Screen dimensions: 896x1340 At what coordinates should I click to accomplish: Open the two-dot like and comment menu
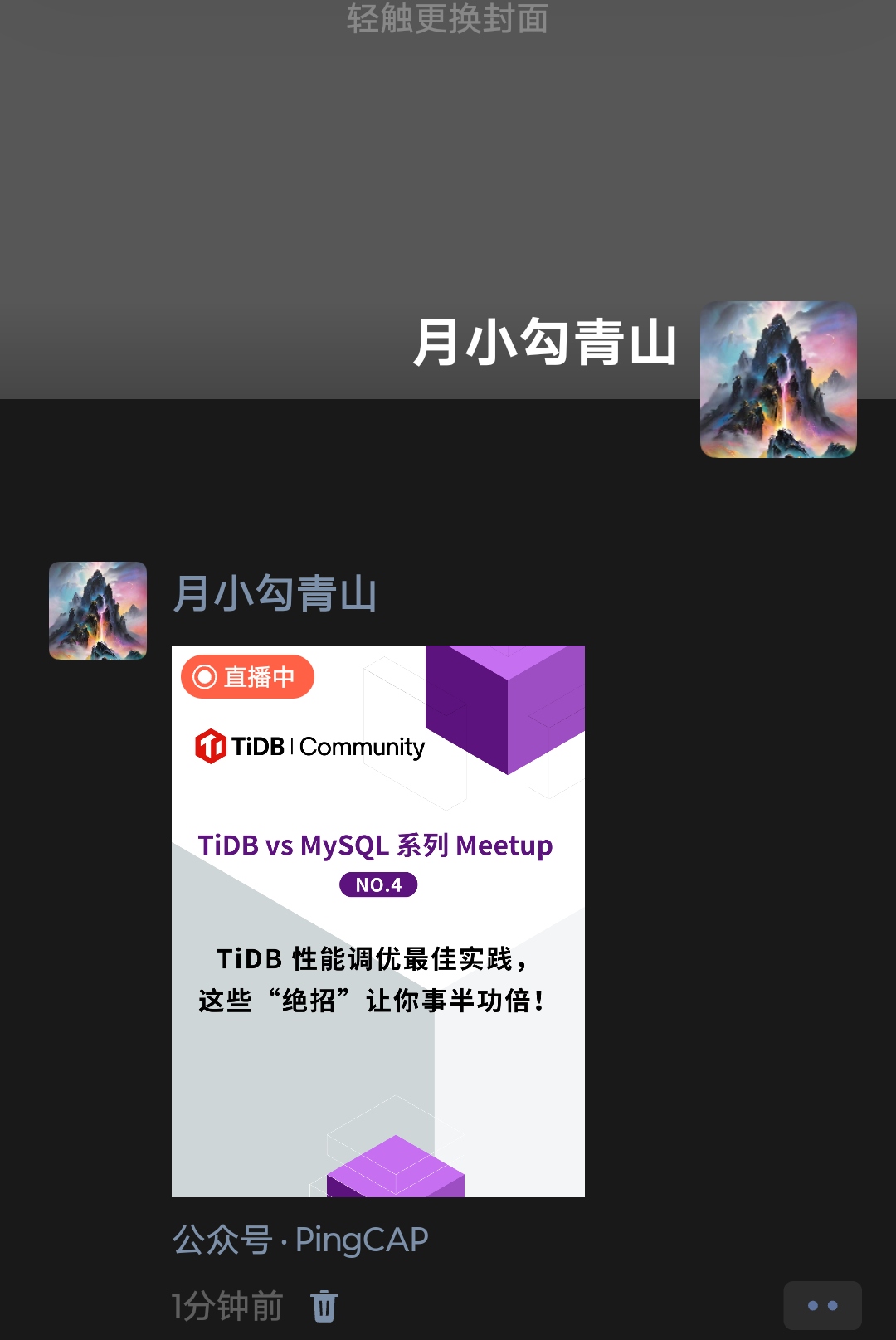tap(822, 1306)
